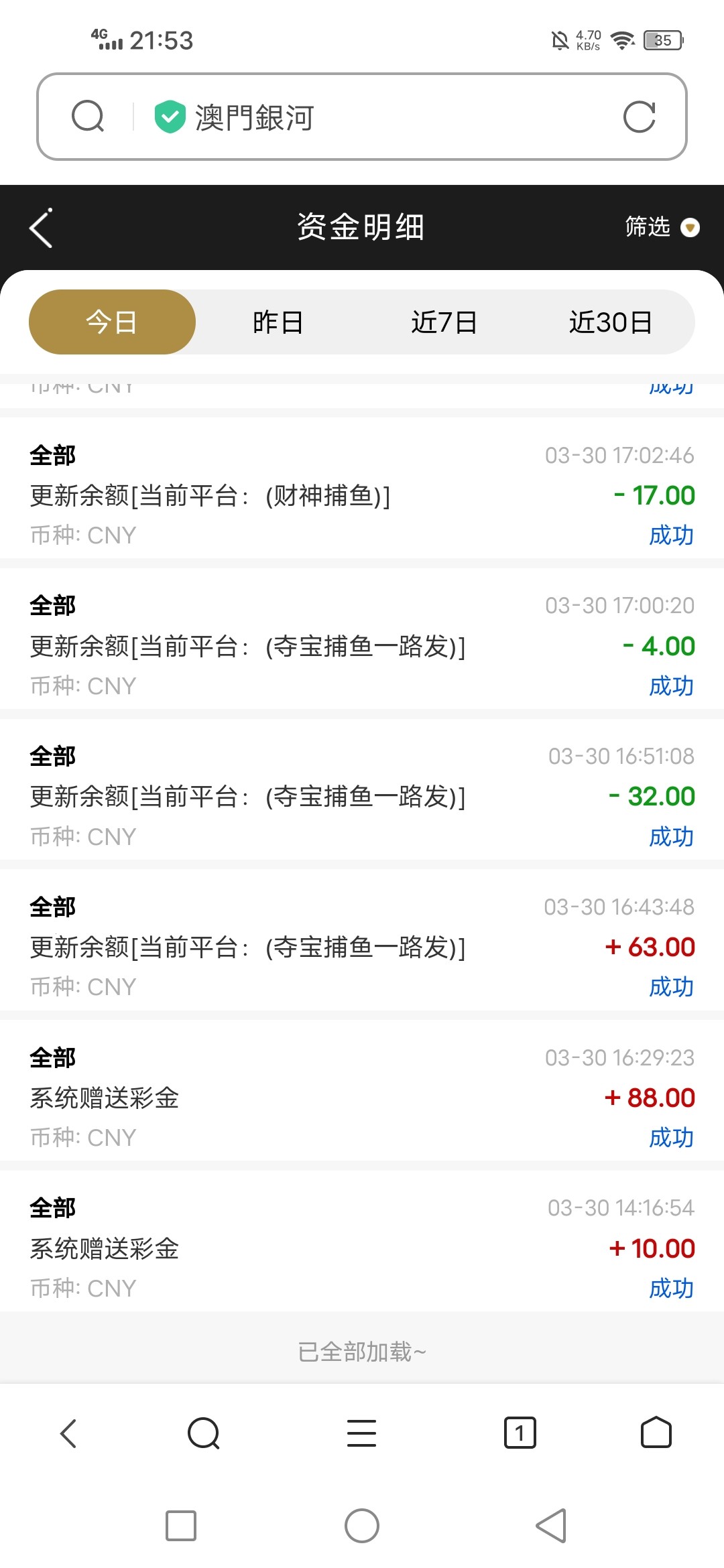Select the 今日 tab
Screen dimensions: 724x1568
click(112, 322)
